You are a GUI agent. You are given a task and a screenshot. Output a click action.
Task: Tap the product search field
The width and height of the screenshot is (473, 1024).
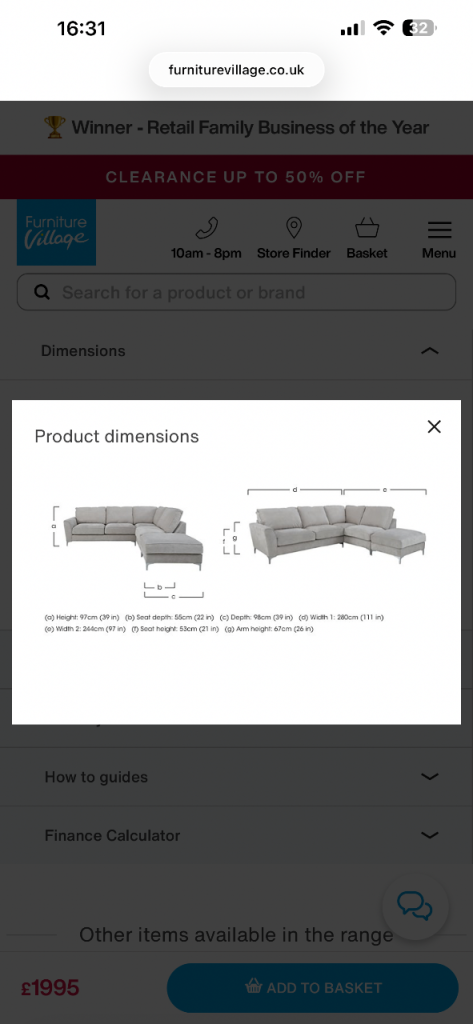point(236,292)
